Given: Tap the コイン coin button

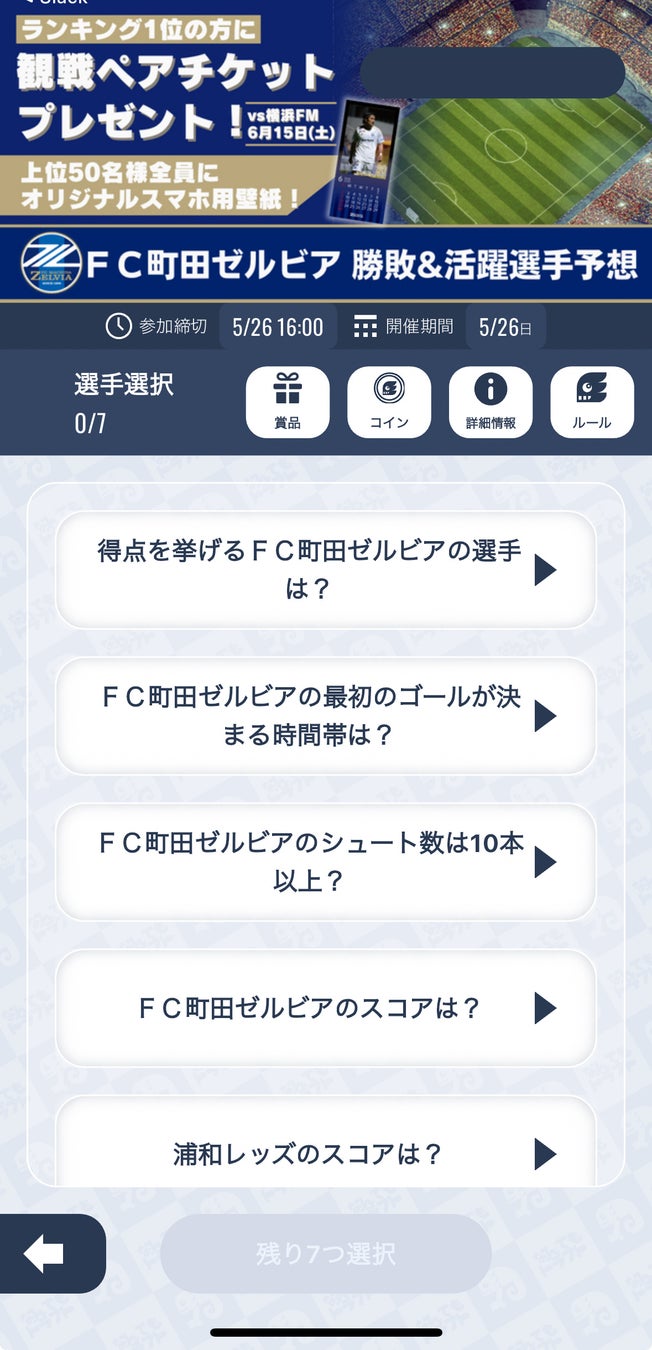Looking at the screenshot, I should [x=389, y=402].
